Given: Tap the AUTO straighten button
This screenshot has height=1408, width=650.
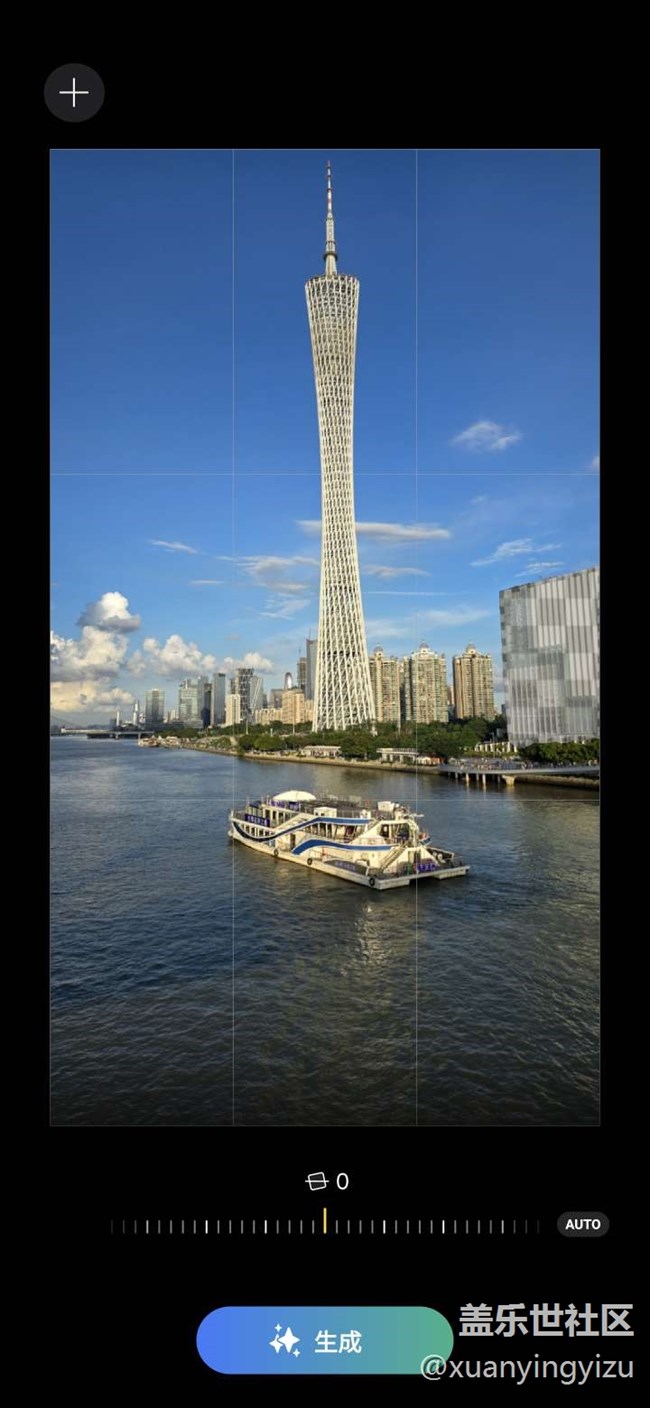Looking at the screenshot, I should pyautogui.click(x=583, y=1224).
